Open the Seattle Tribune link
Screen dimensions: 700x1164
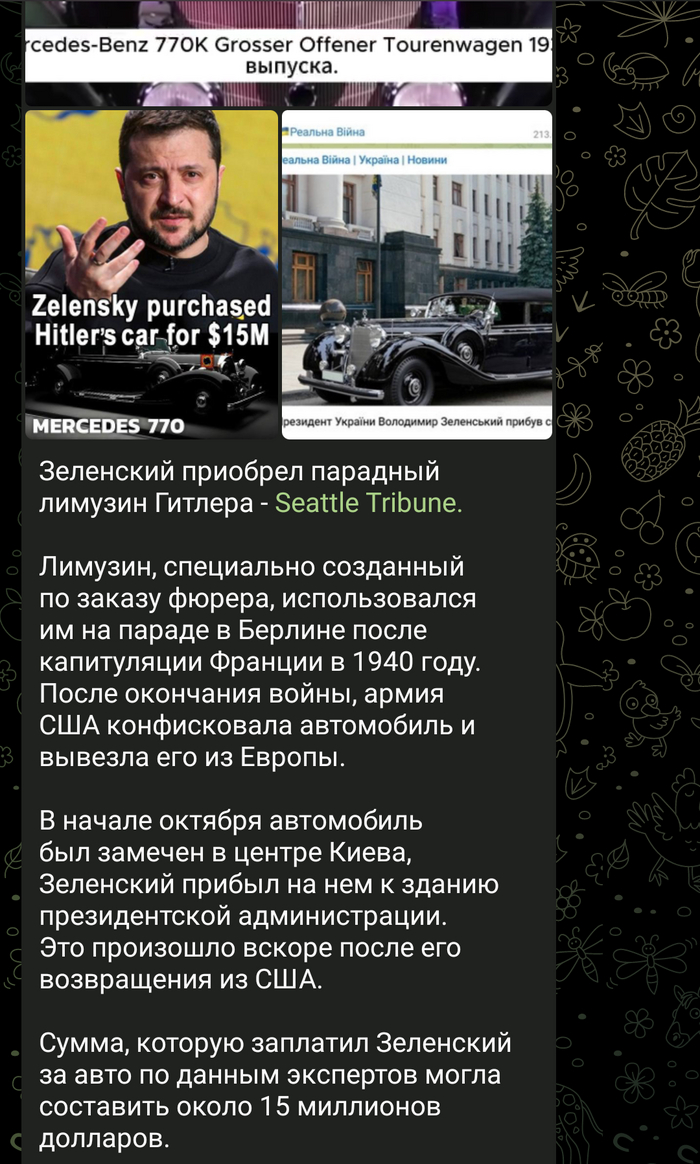(x=368, y=503)
